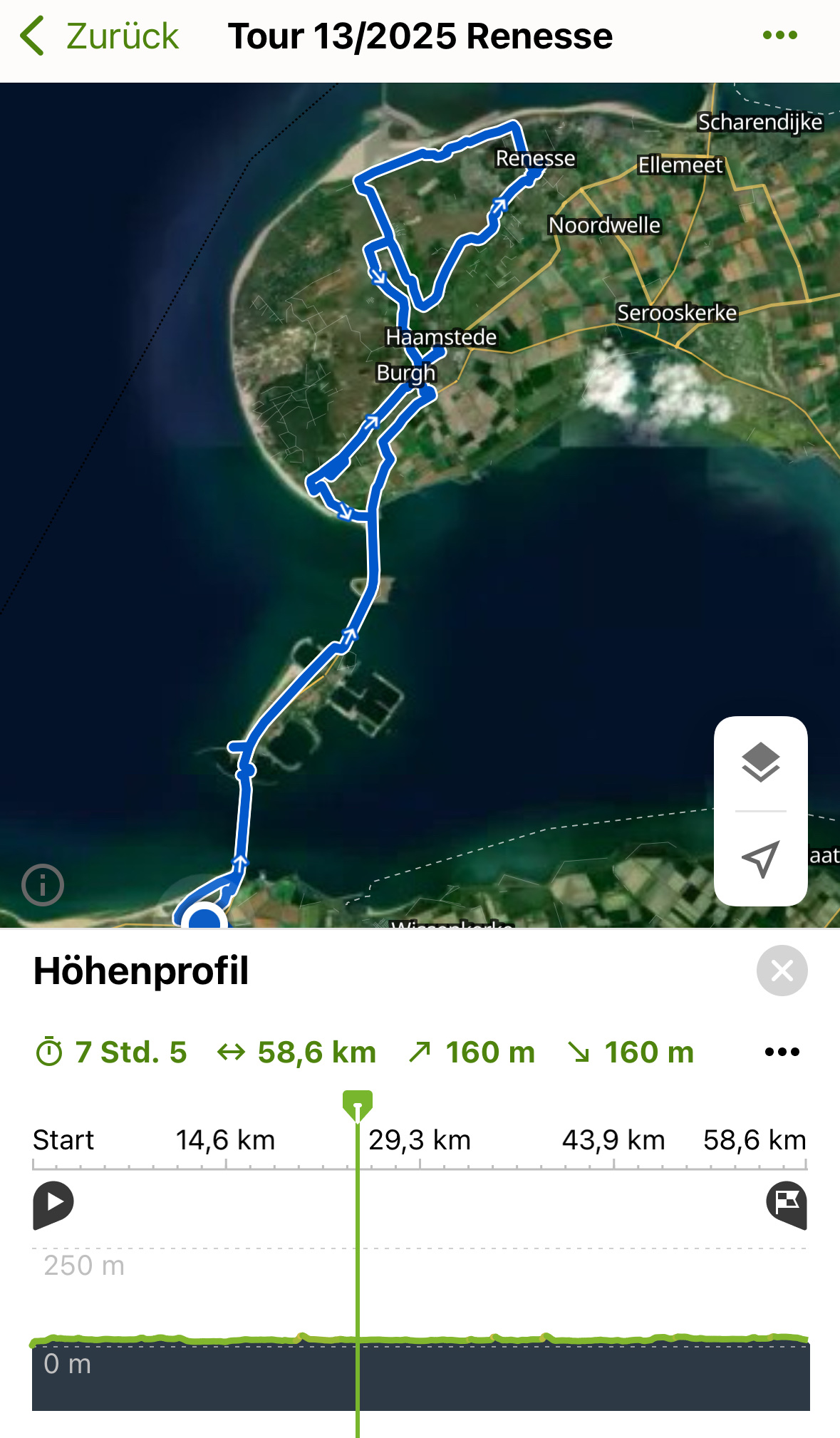Show map attribution info
This screenshot has height=1438, width=840.
pos(43,885)
